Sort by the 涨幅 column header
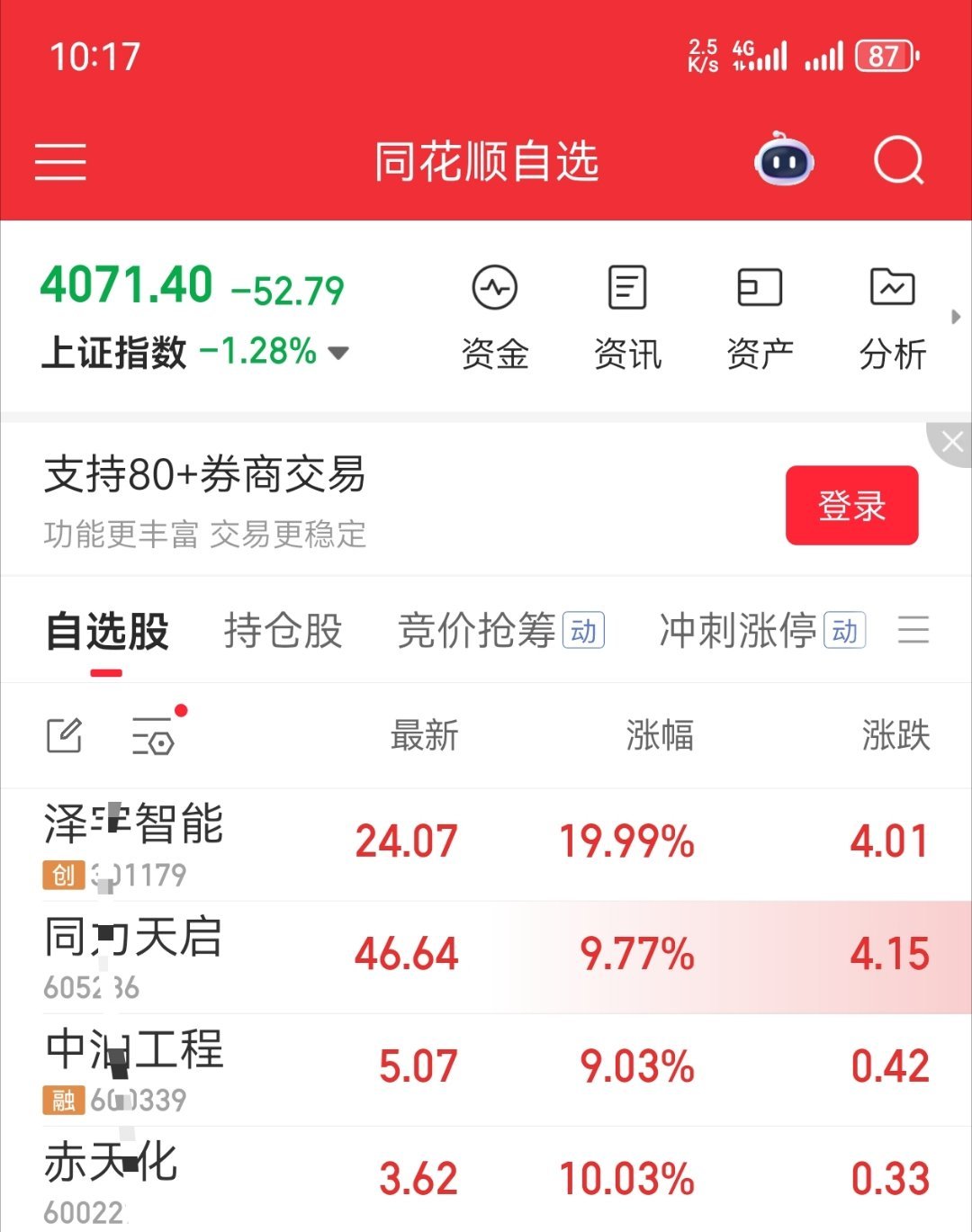Viewport: 972px width, 1232px height. 661,735
